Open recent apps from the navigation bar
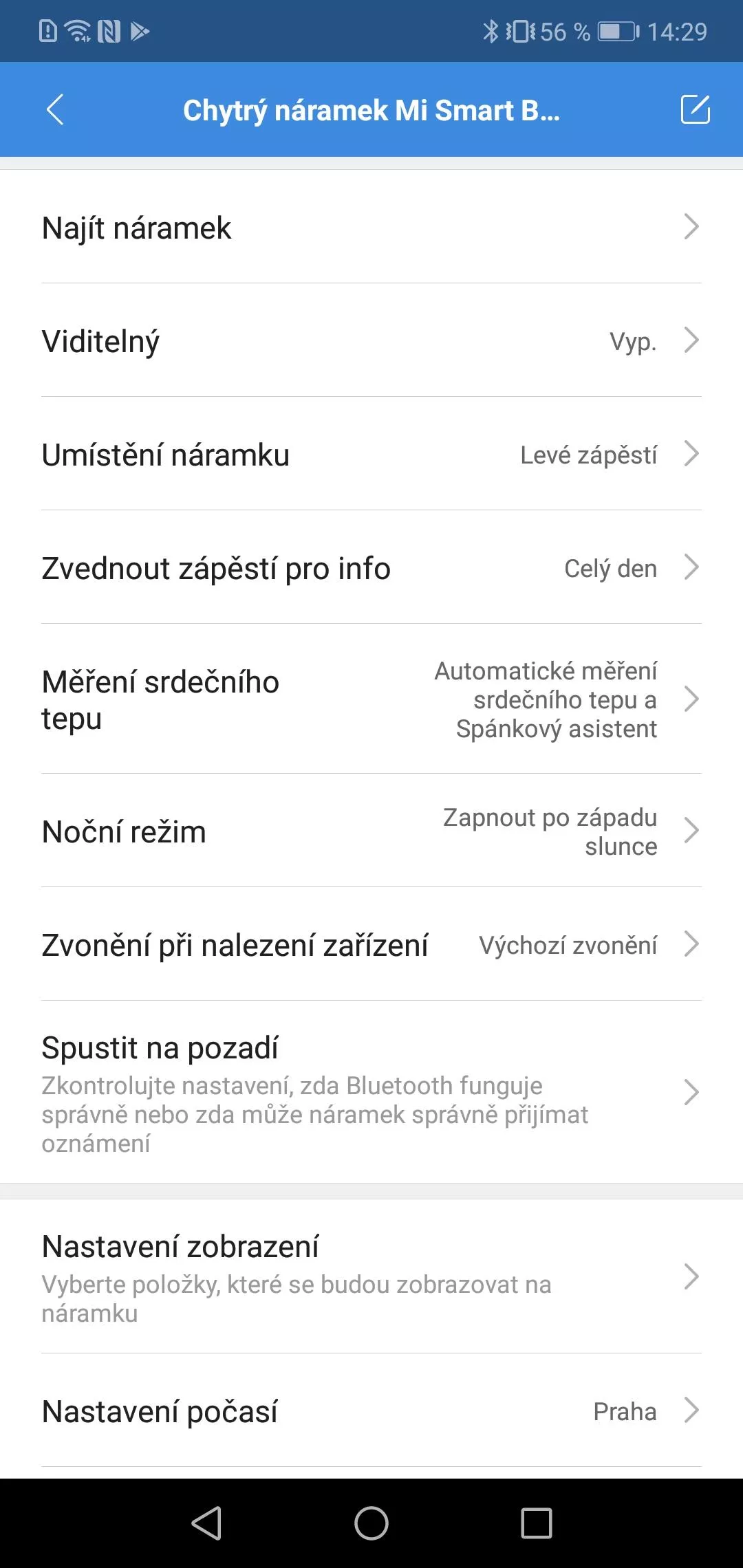Image resolution: width=743 pixels, height=1568 pixels. tap(537, 1523)
